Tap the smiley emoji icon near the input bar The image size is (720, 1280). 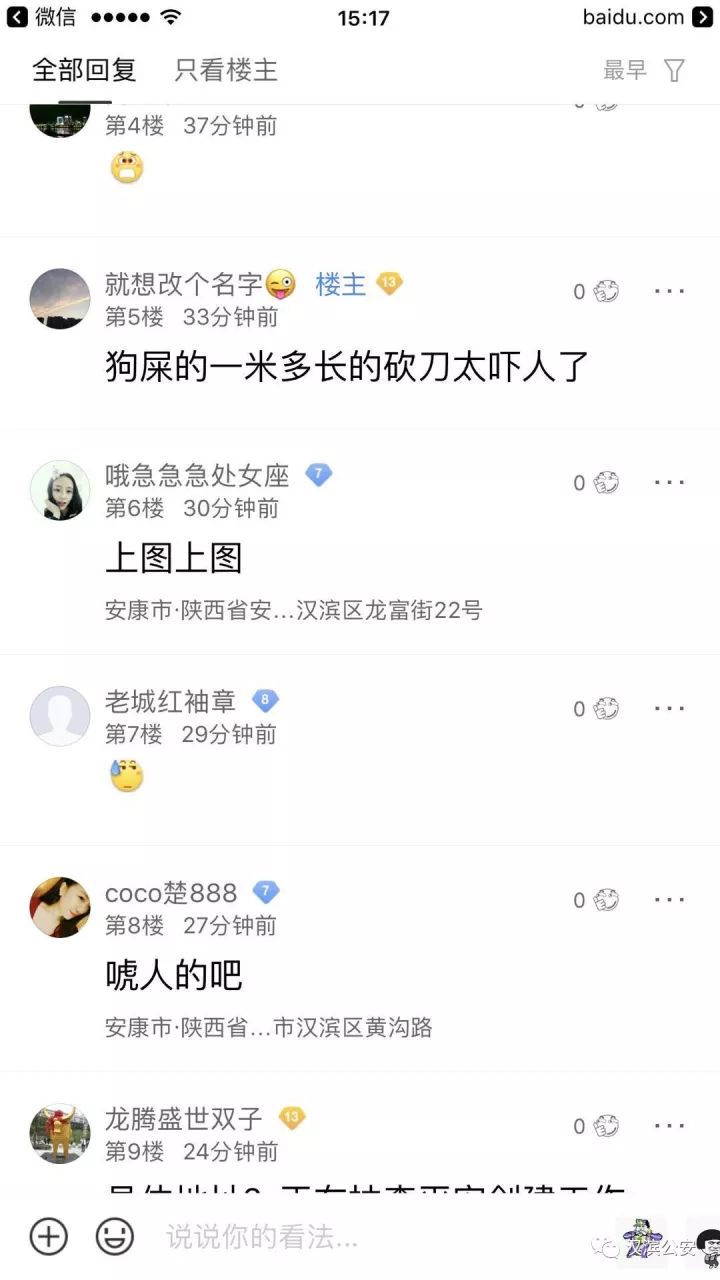[114, 1236]
